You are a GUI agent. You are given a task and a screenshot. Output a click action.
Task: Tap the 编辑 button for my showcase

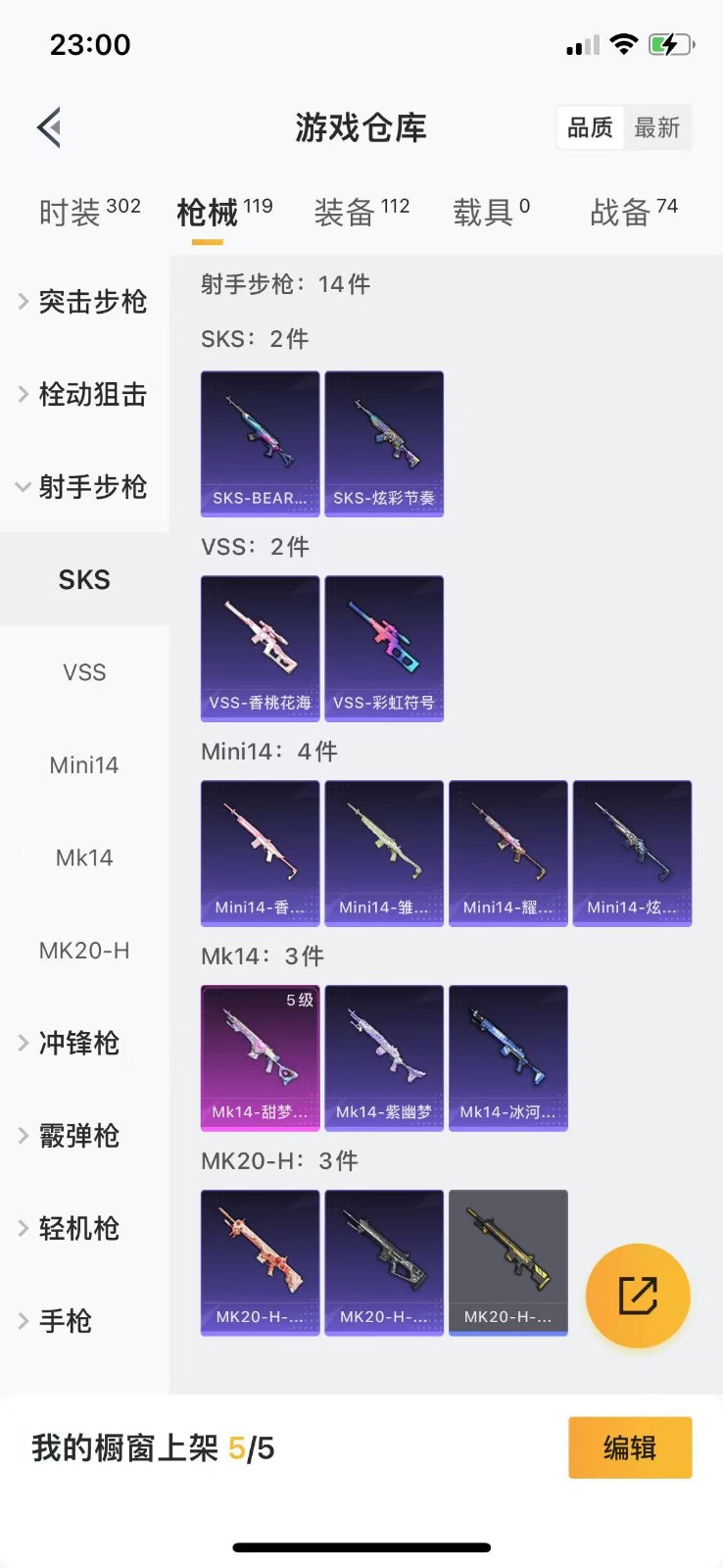630,1447
